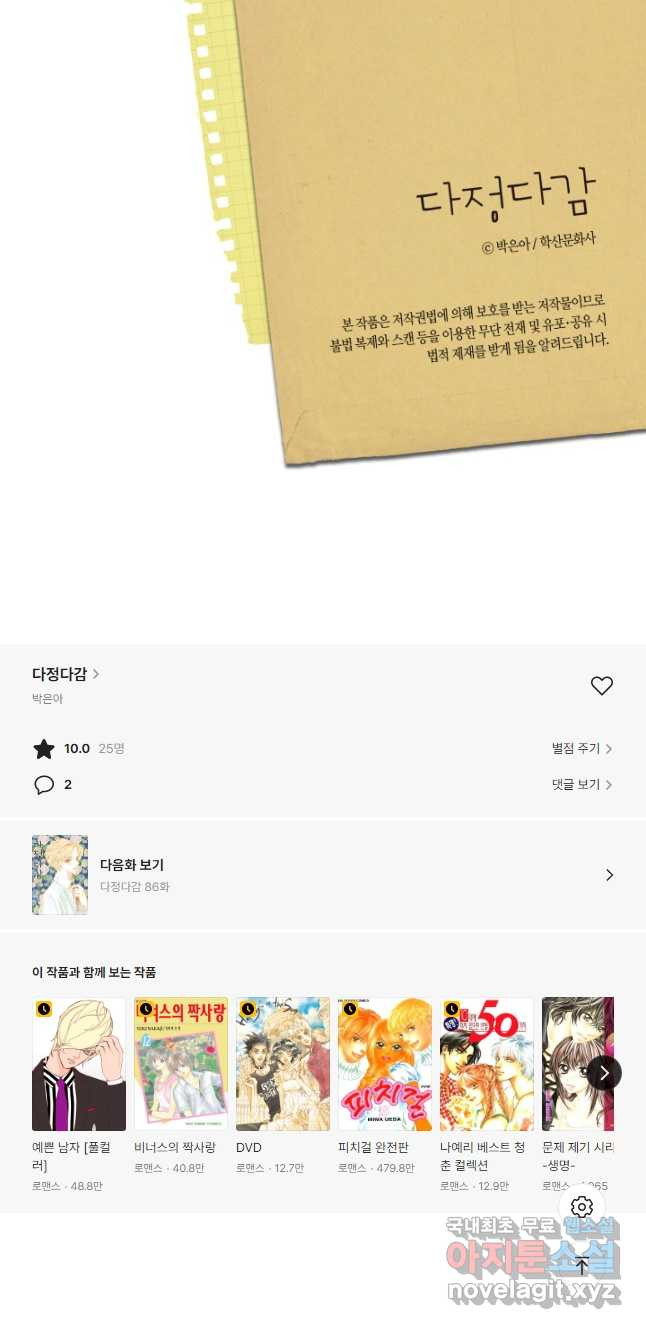
Task: Open the DVD comic recommendation
Action: [x=283, y=1064]
